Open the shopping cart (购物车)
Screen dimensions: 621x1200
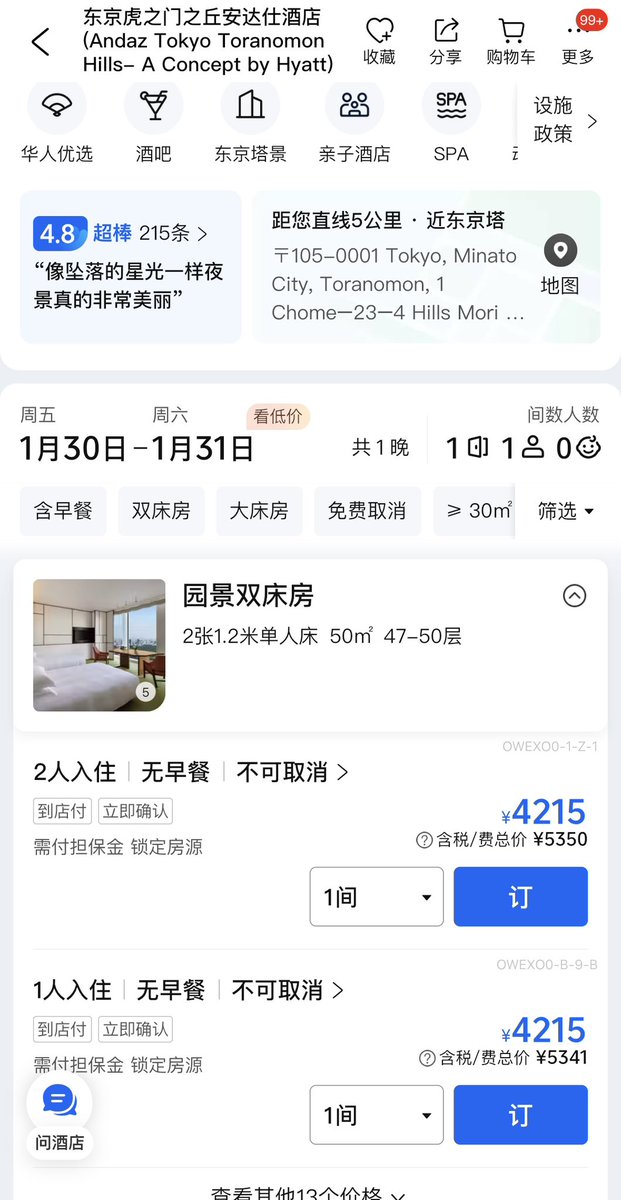(511, 40)
